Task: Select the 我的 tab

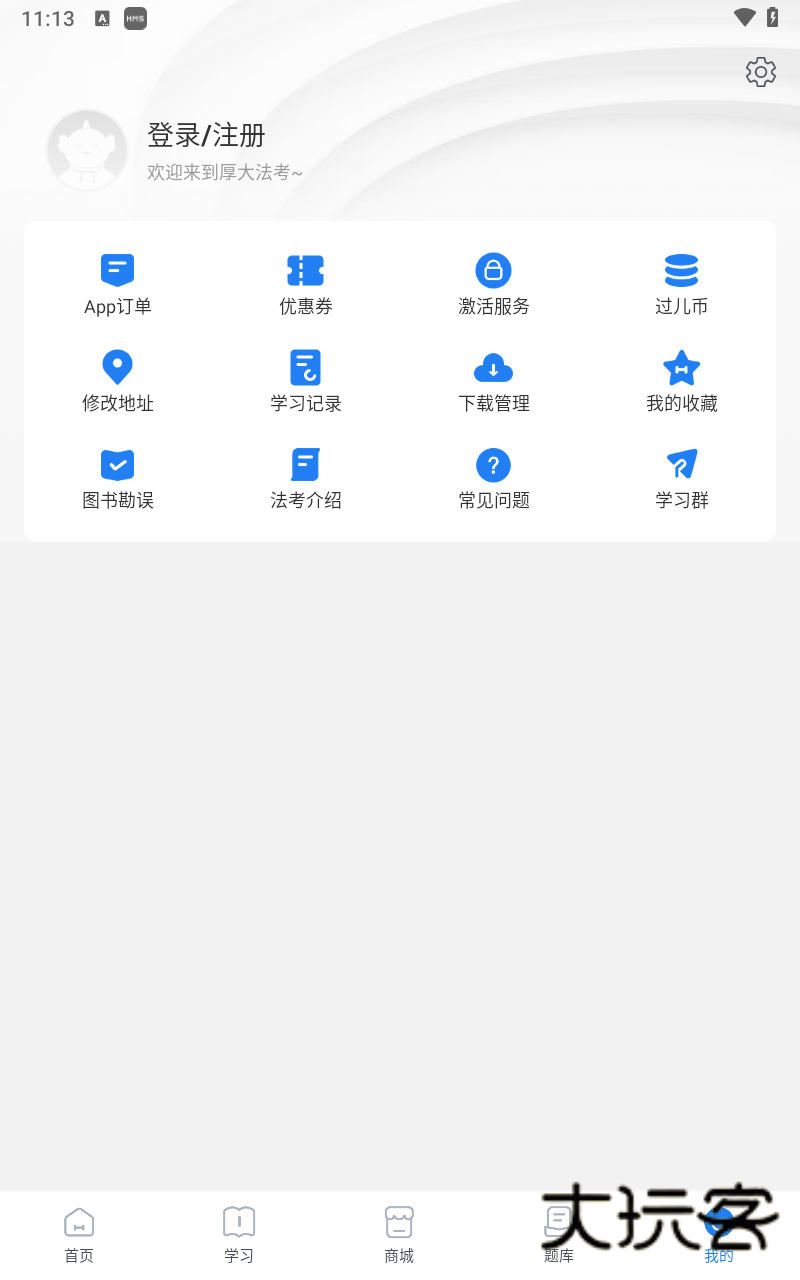Action: pos(719,1235)
